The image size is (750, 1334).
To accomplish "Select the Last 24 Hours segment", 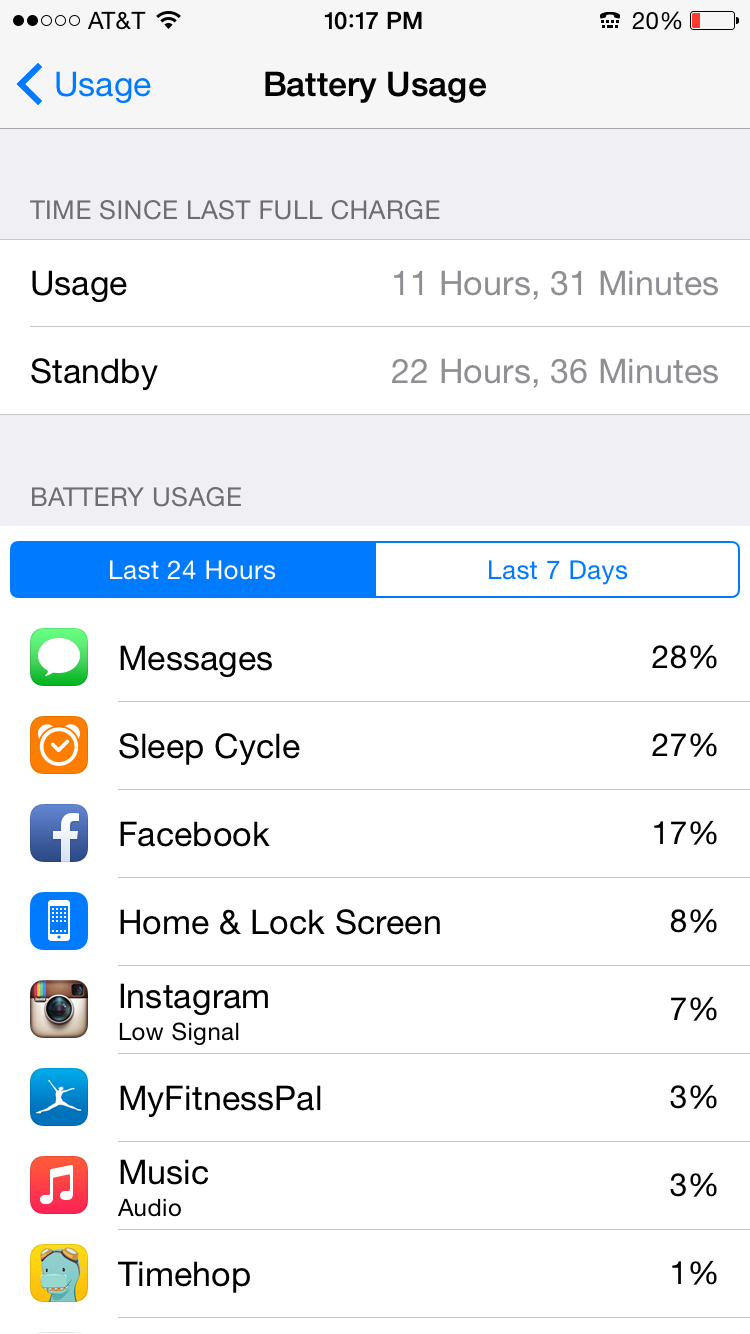I will 193,570.
